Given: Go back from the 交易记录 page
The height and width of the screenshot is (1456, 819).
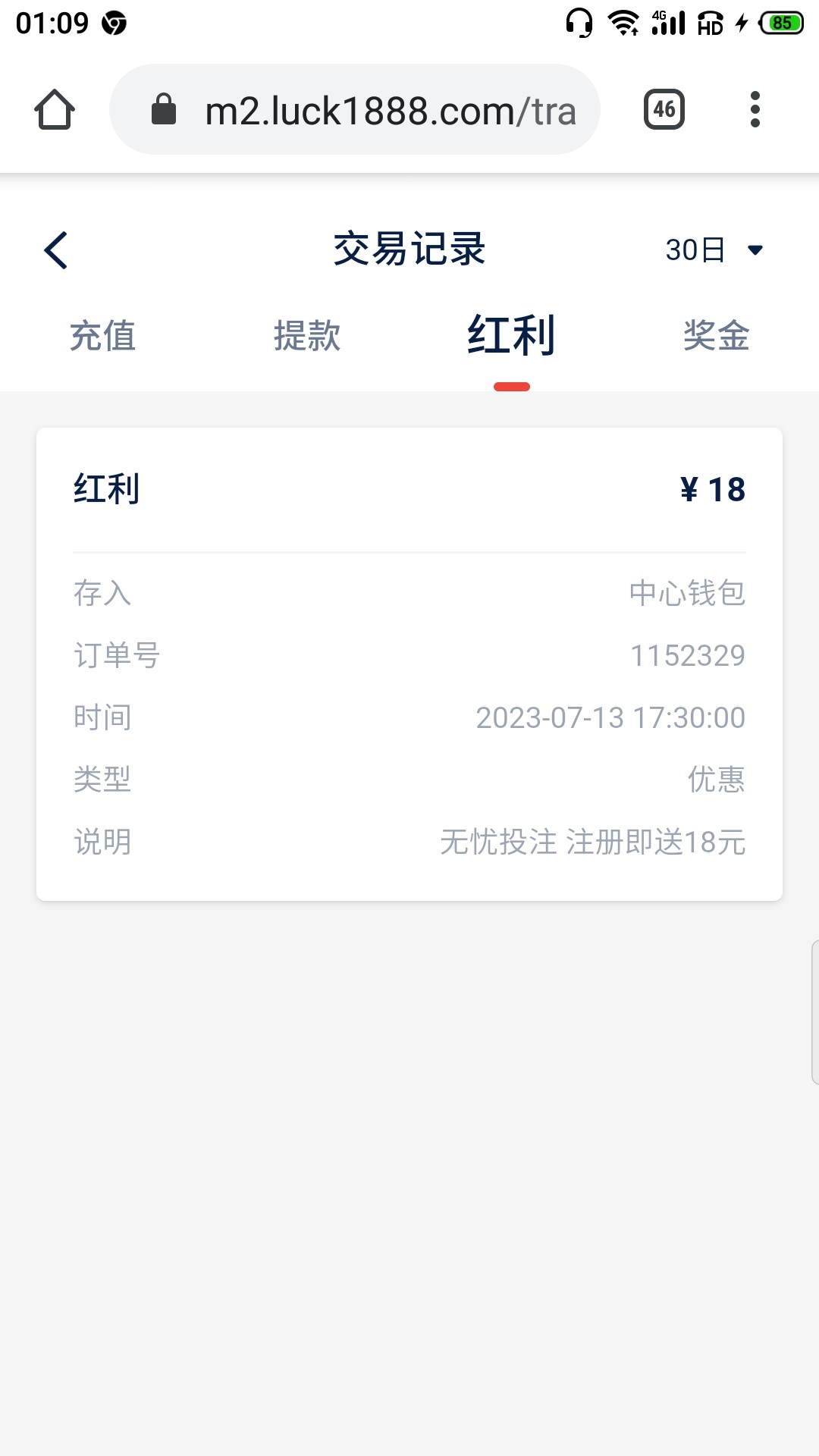Looking at the screenshot, I should coord(56,250).
